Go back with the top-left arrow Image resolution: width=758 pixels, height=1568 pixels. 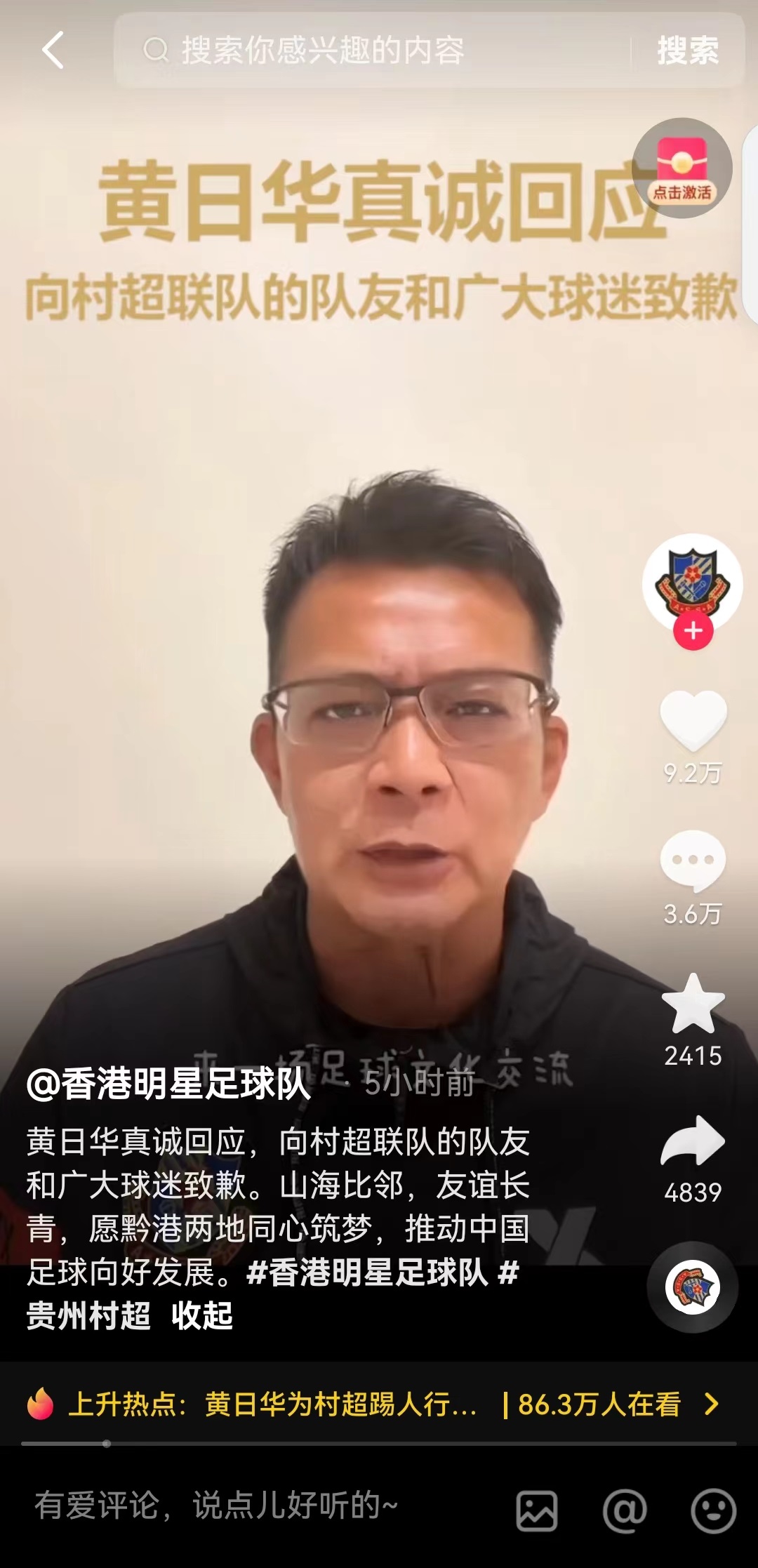pyautogui.click(x=53, y=50)
